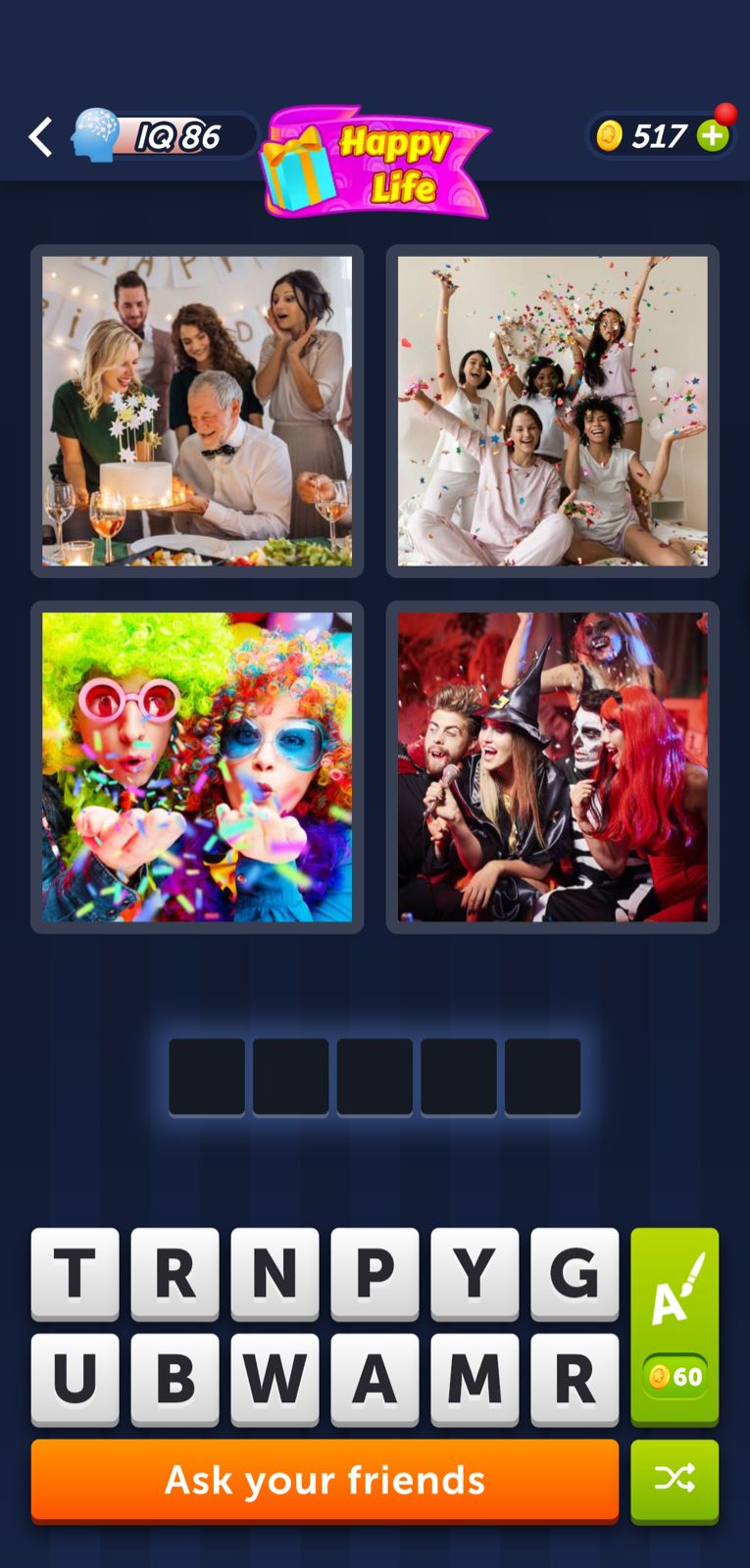Select the letter Y tile
This screenshot has height=1568, width=750.
pyautogui.click(x=475, y=1272)
